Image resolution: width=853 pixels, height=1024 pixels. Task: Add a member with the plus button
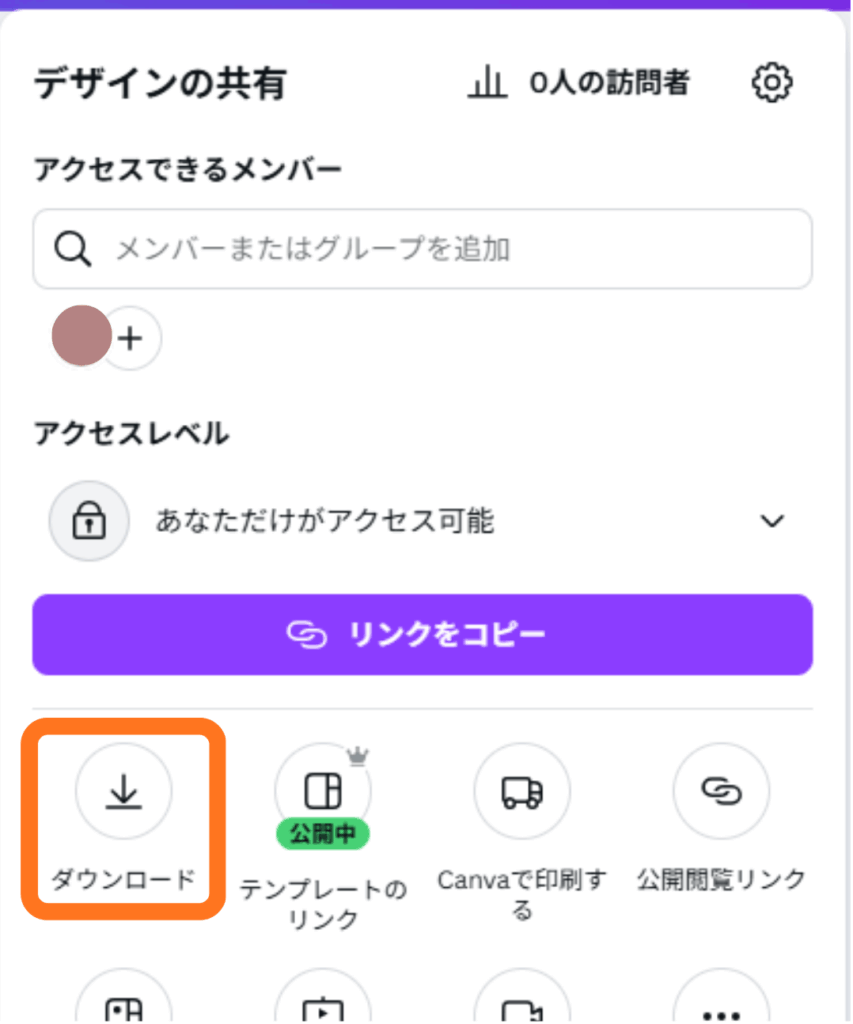click(x=131, y=339)
